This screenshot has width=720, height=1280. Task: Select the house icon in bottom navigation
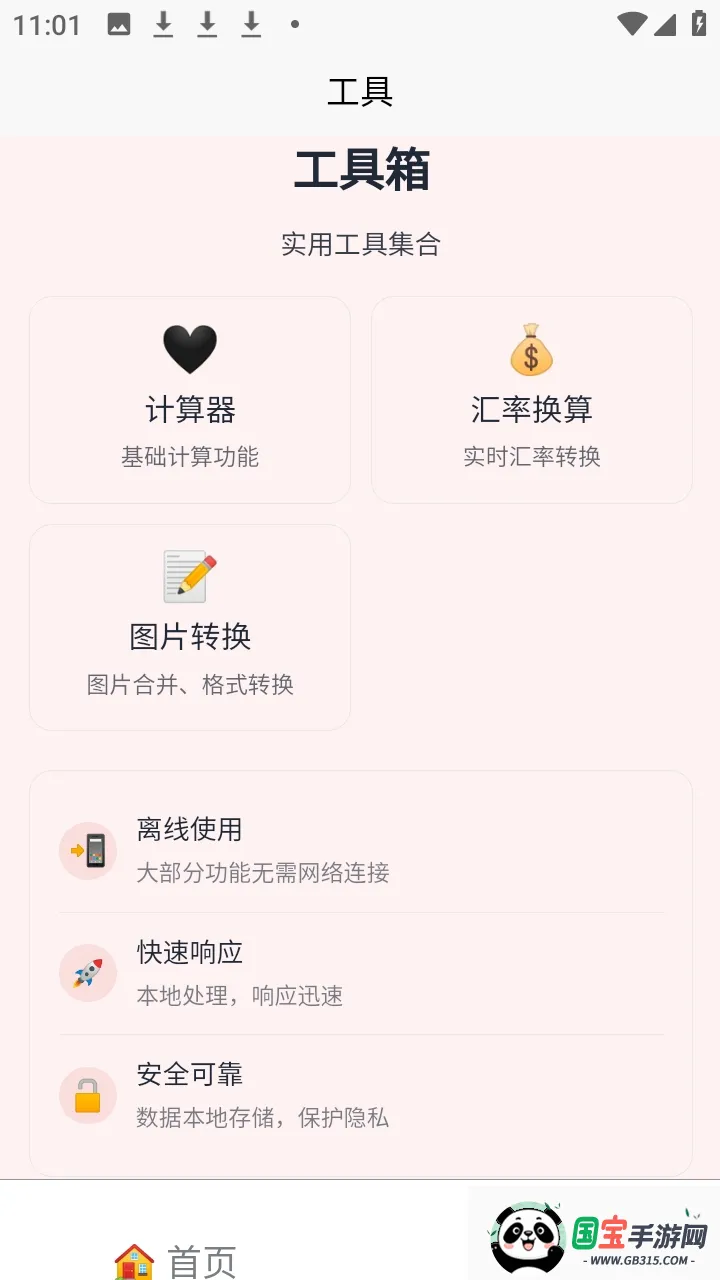(x=136, y=1258)
